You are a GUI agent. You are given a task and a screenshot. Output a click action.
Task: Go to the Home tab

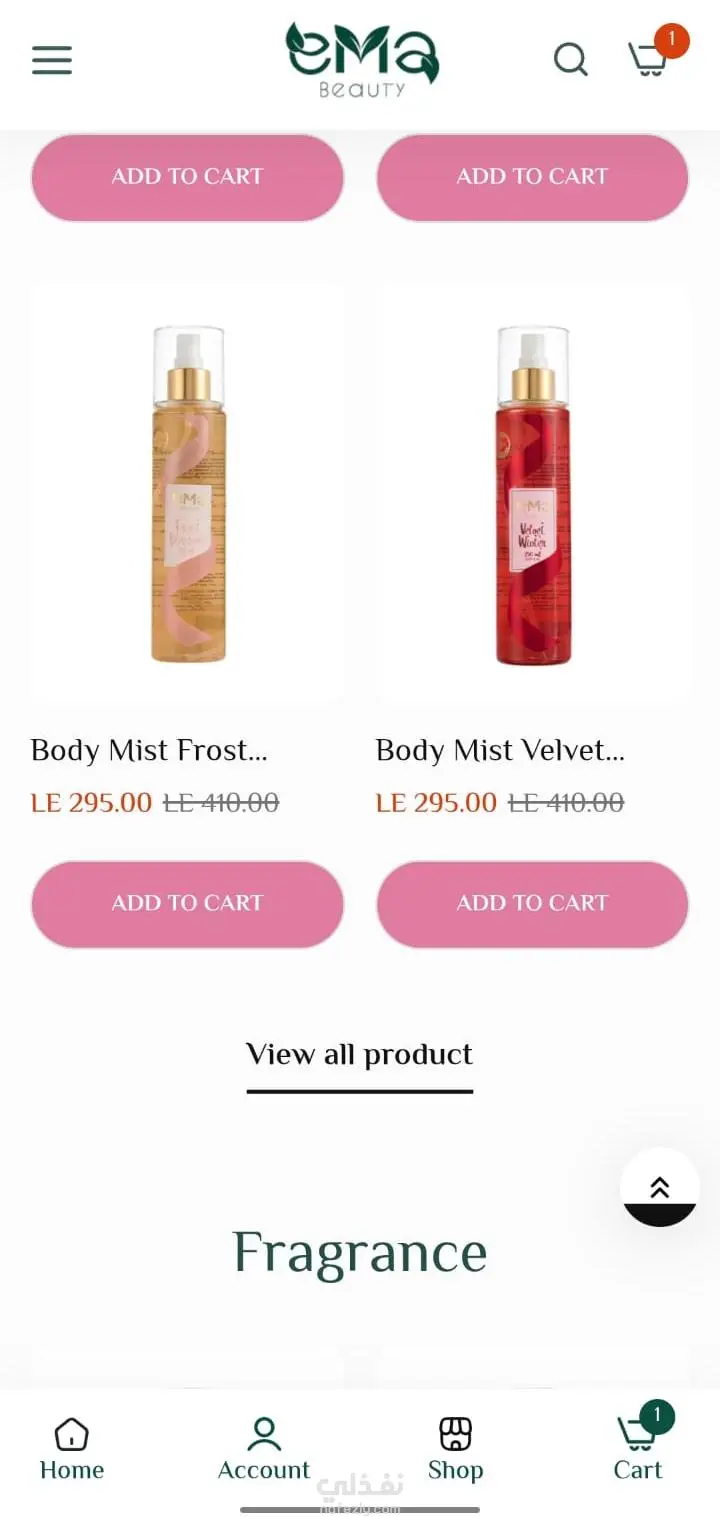click(x=72, y=1448)
